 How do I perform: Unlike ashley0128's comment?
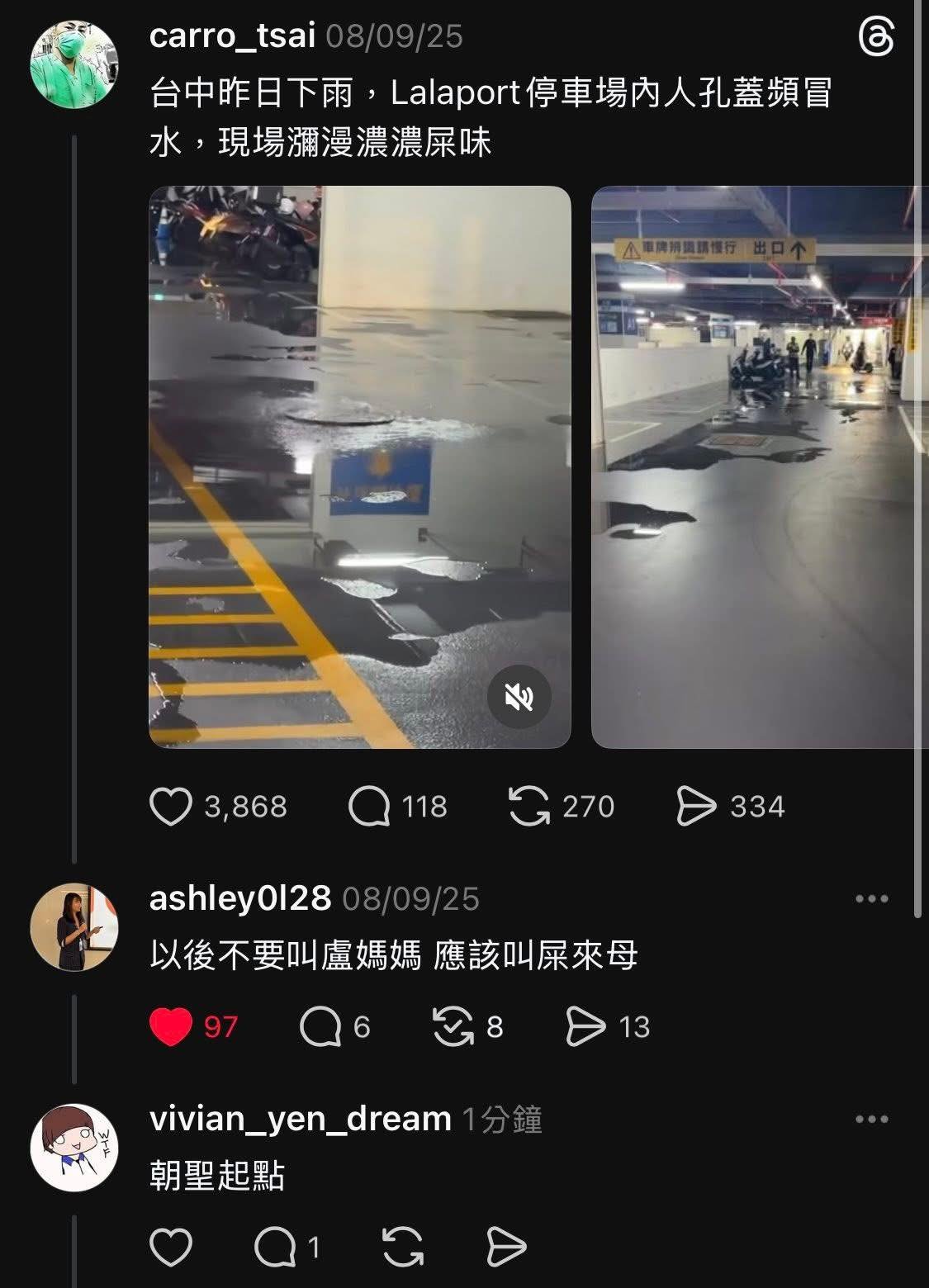[x=171, y=1026]
